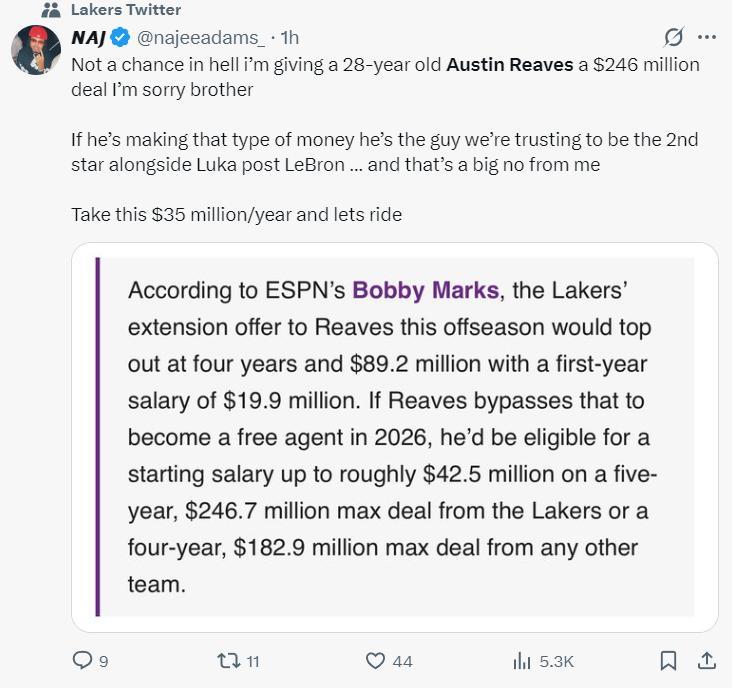732x688 pixels.
Task: View post analytics with 5.3K views
Action: (x=521, y=661)
